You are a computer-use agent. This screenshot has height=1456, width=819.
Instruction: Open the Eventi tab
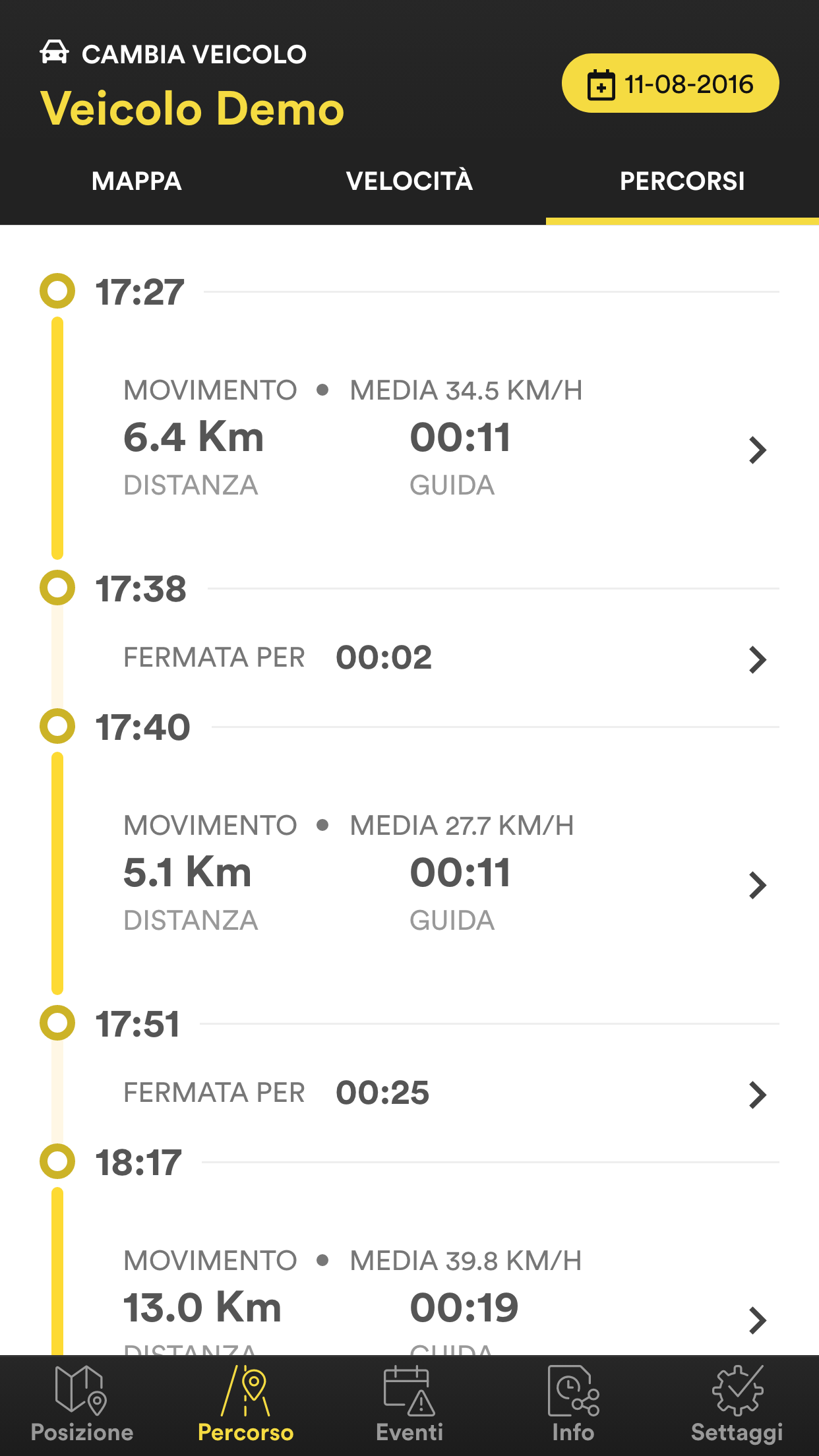(409, 1405)
